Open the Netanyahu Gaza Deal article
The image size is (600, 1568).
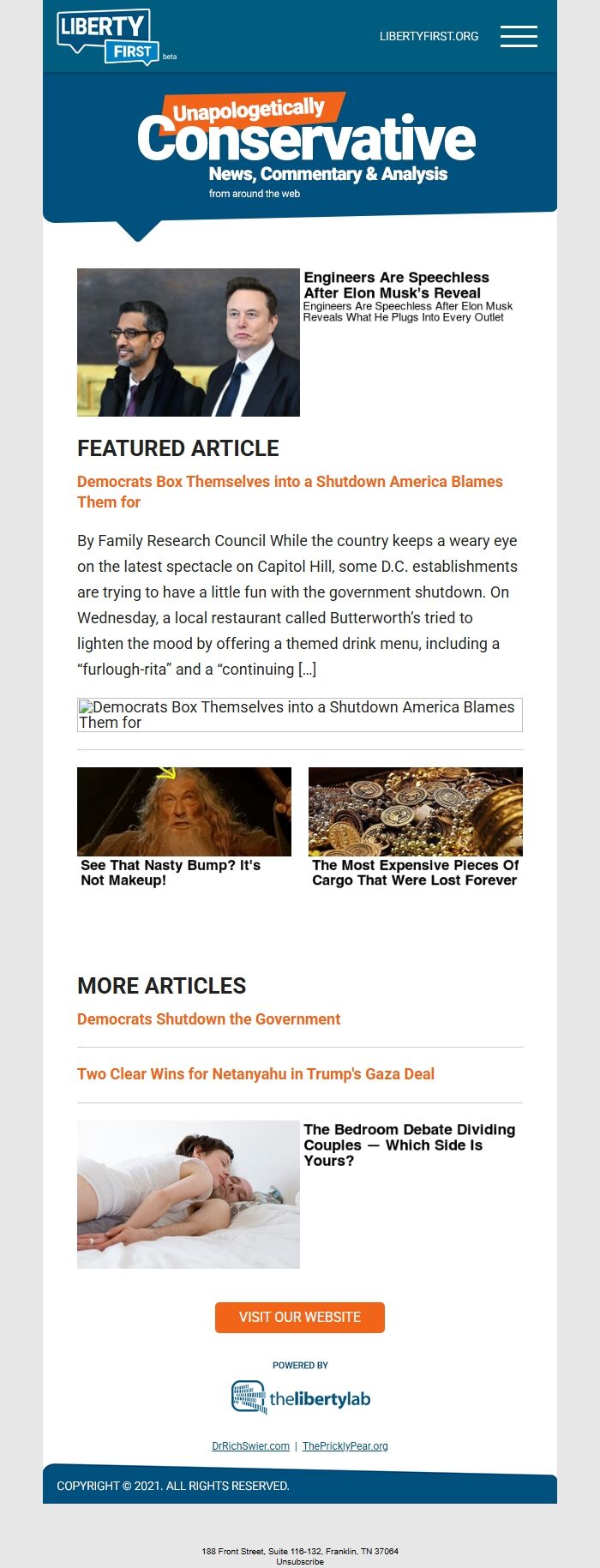(255, 1074)
